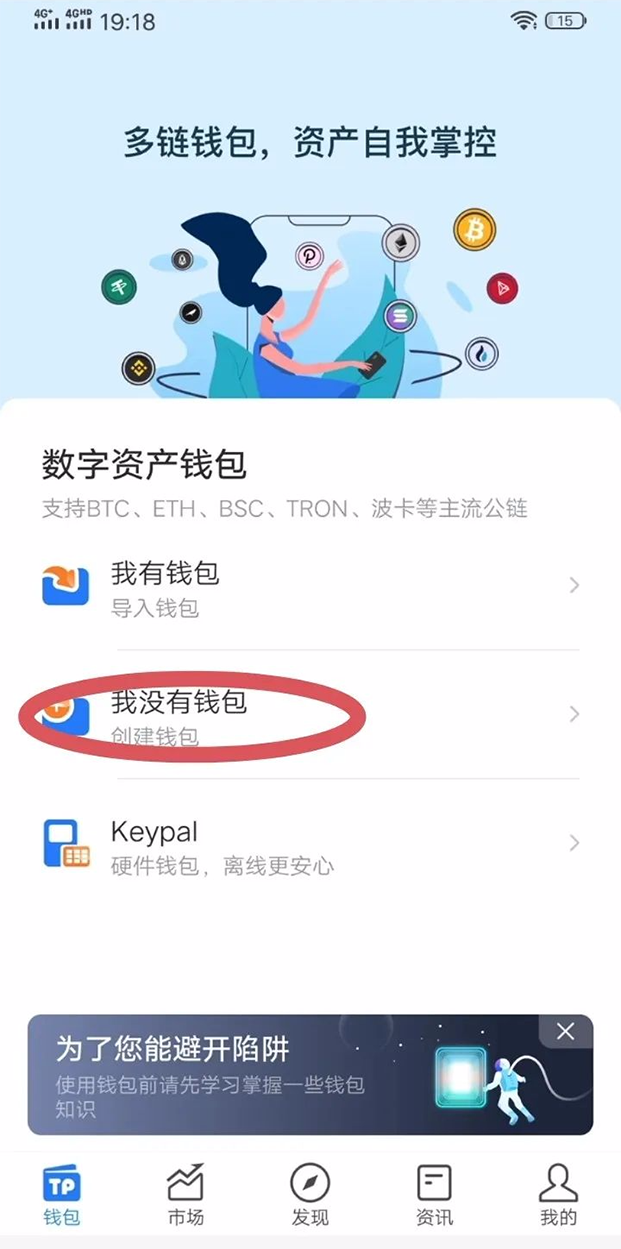This screenshot has height=1249, width=621.
Task: Select 我没有钱包 to create a wallet
Action: pyautogui.click(x=310, y=715)
